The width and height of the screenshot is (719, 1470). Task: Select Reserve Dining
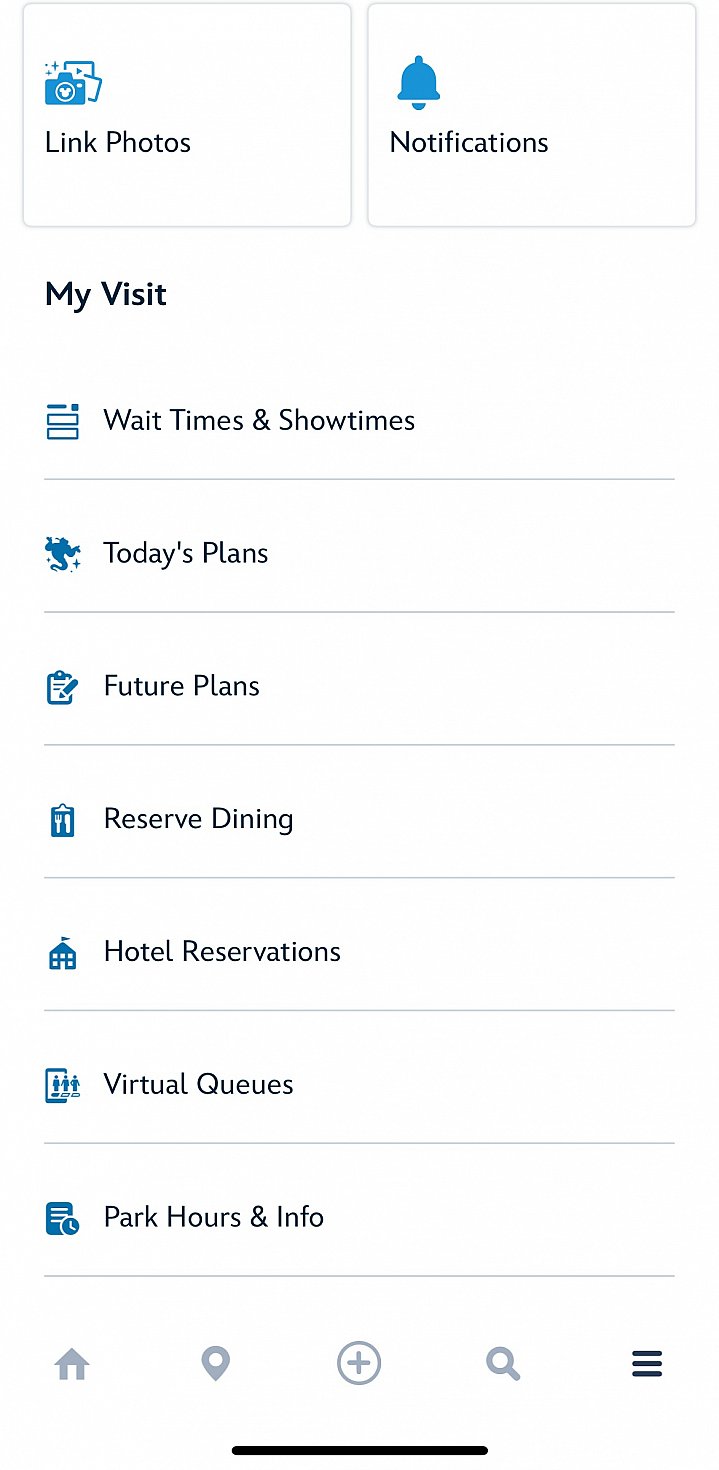pos(359,820)
